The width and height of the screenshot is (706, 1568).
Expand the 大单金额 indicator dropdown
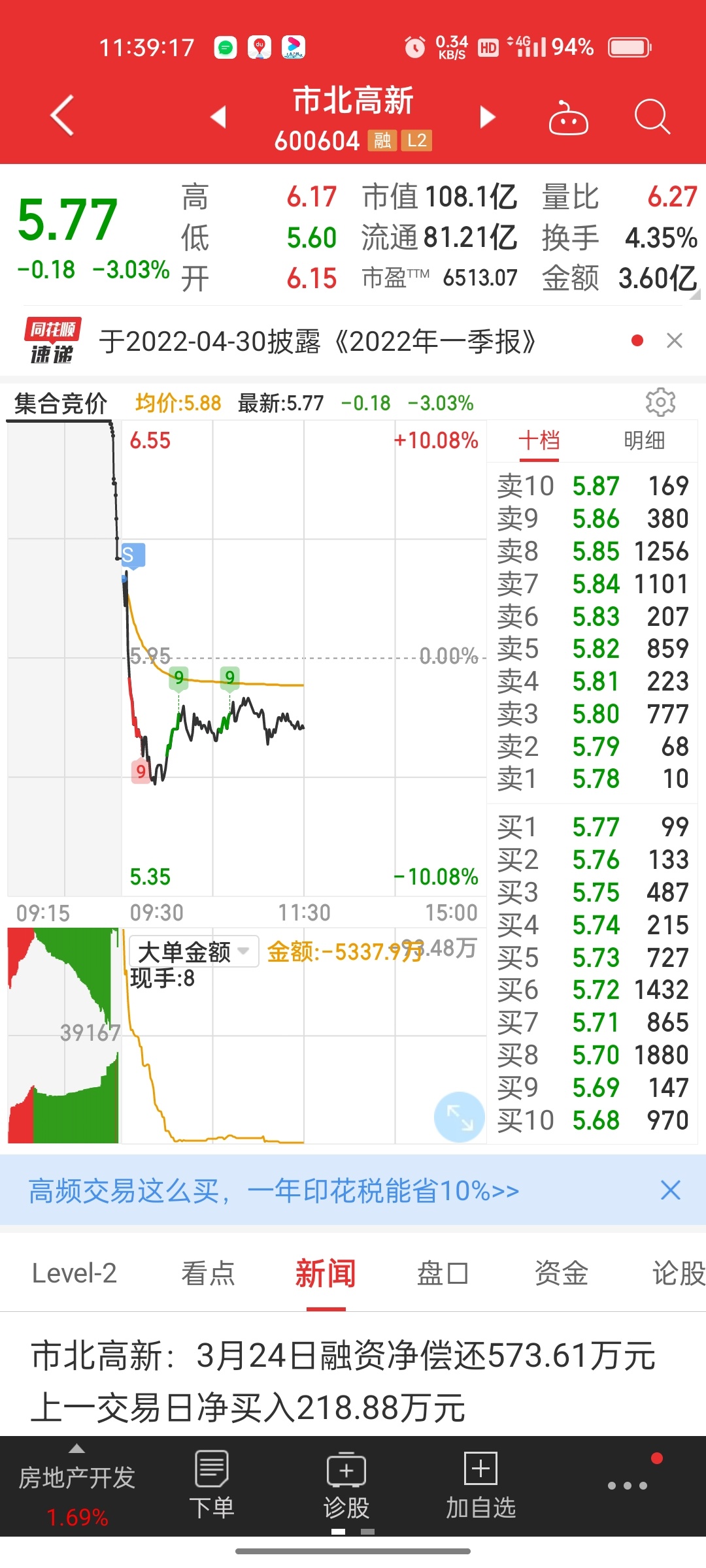pyautogui.click(x=194, y=951)
